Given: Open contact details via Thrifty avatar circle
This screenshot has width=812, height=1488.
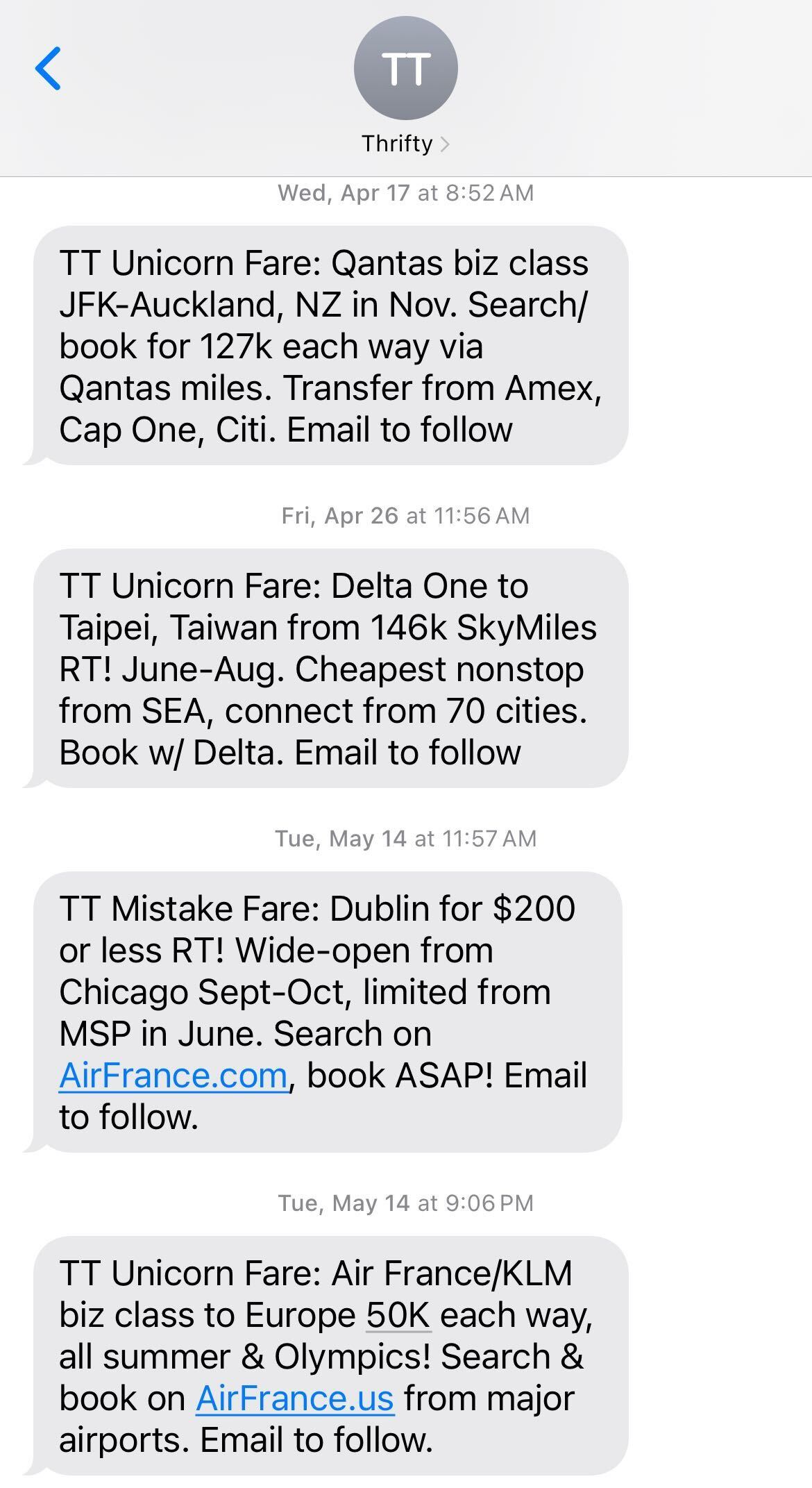Looking at the screenshot, I should coord(406,67).
